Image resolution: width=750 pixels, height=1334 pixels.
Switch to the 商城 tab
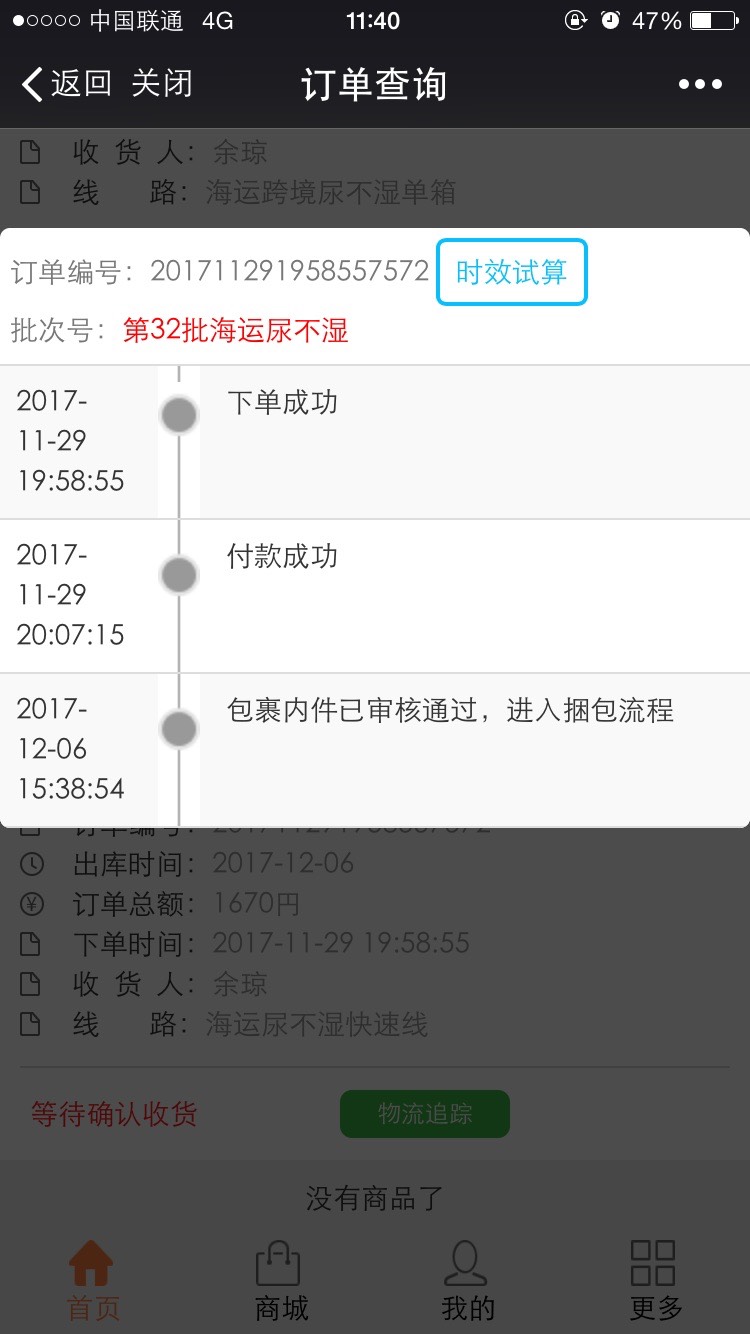tap(281, 1281)
